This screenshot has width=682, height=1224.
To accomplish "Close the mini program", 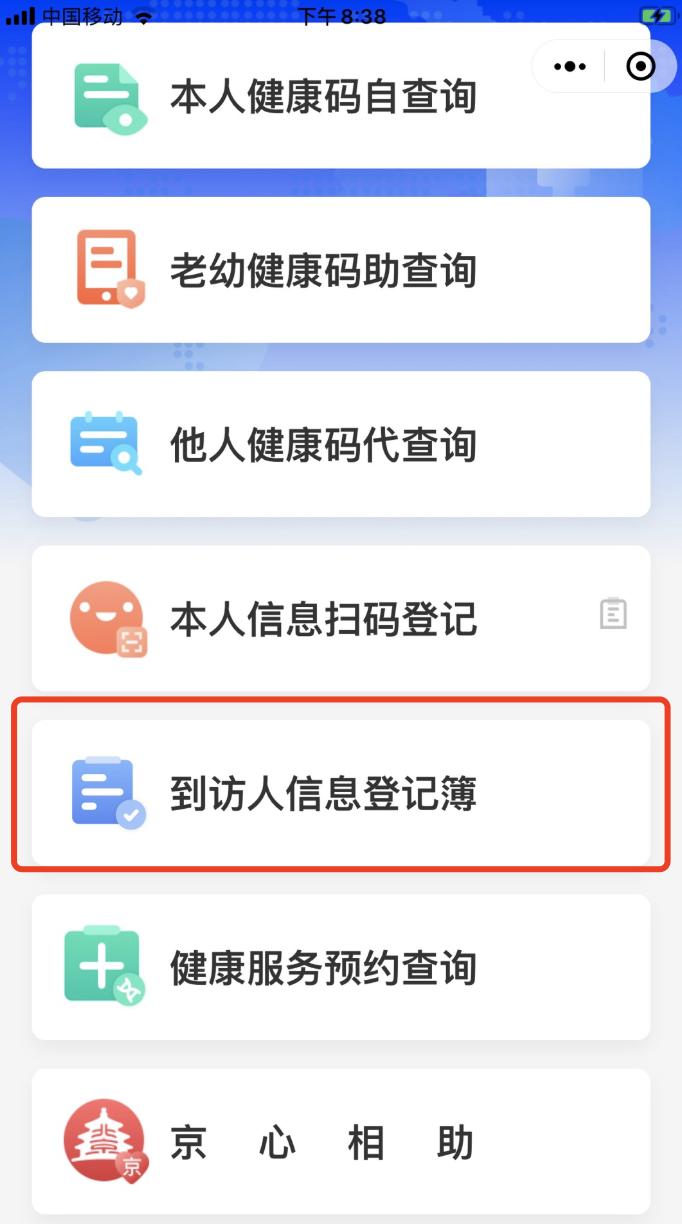I will click(640, 67).
